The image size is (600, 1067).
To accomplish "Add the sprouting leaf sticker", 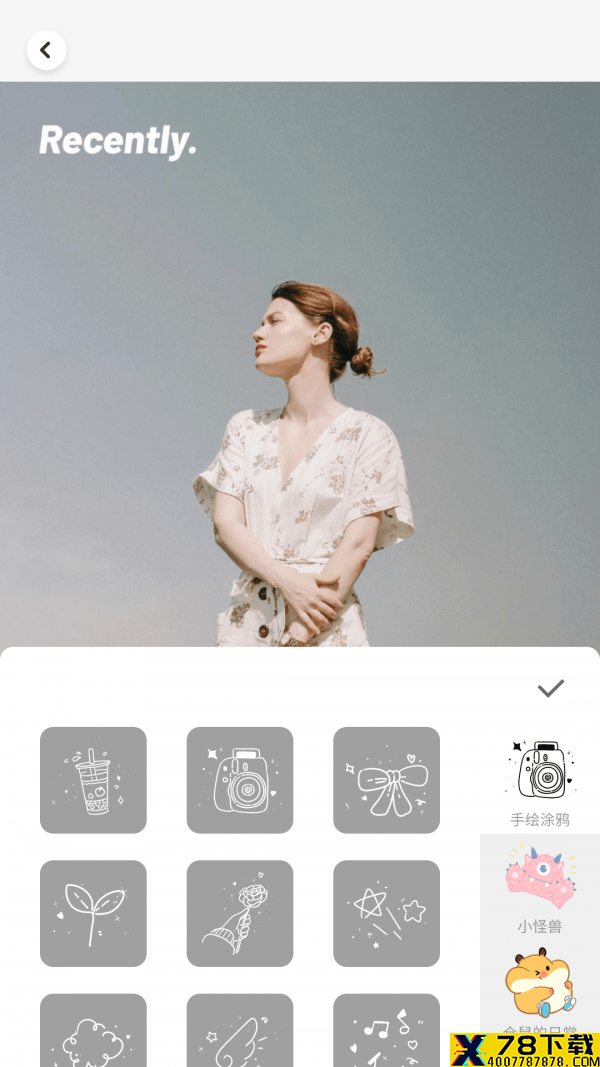I will click(93, 913).
